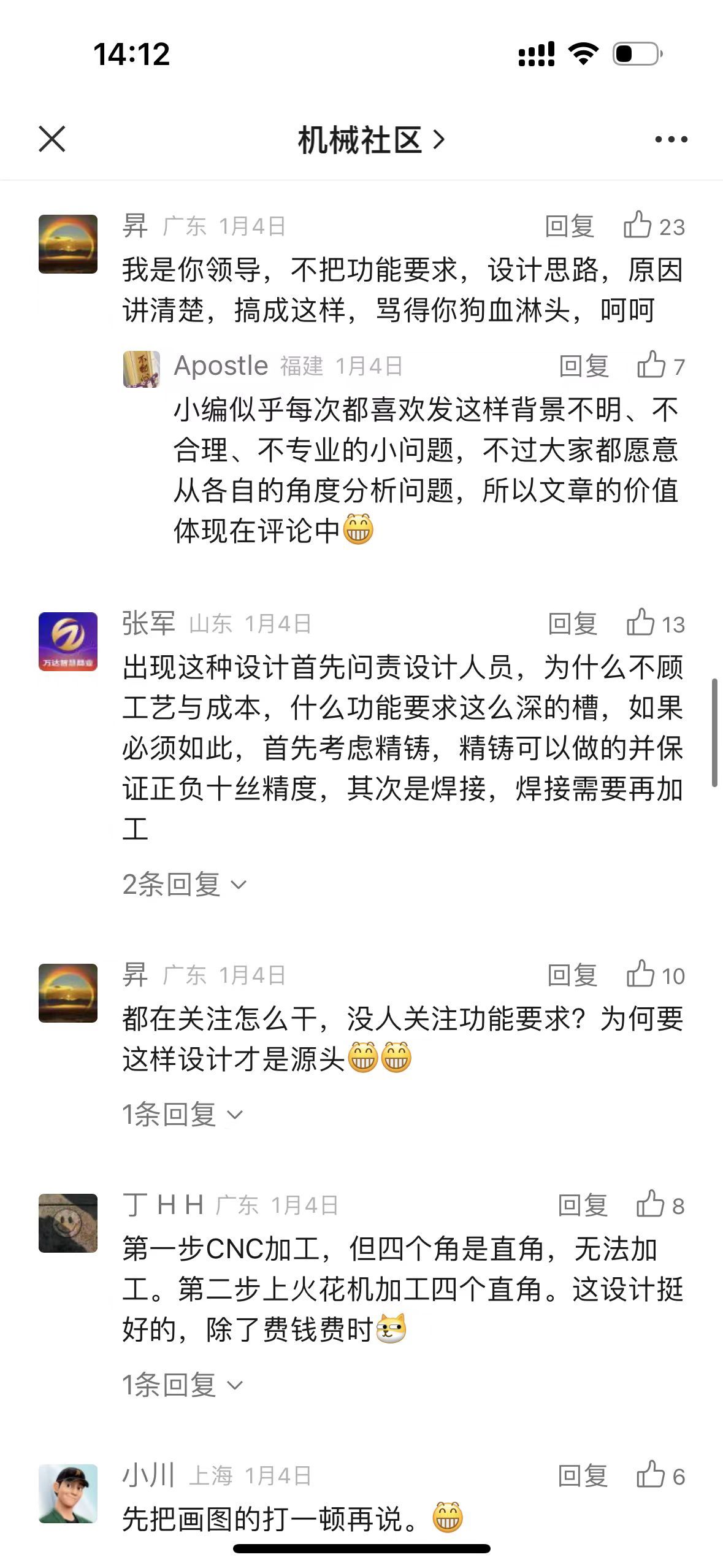Open 张军's profile avatar
This screenshot has height=1568, width=723.
coord(68,641)
